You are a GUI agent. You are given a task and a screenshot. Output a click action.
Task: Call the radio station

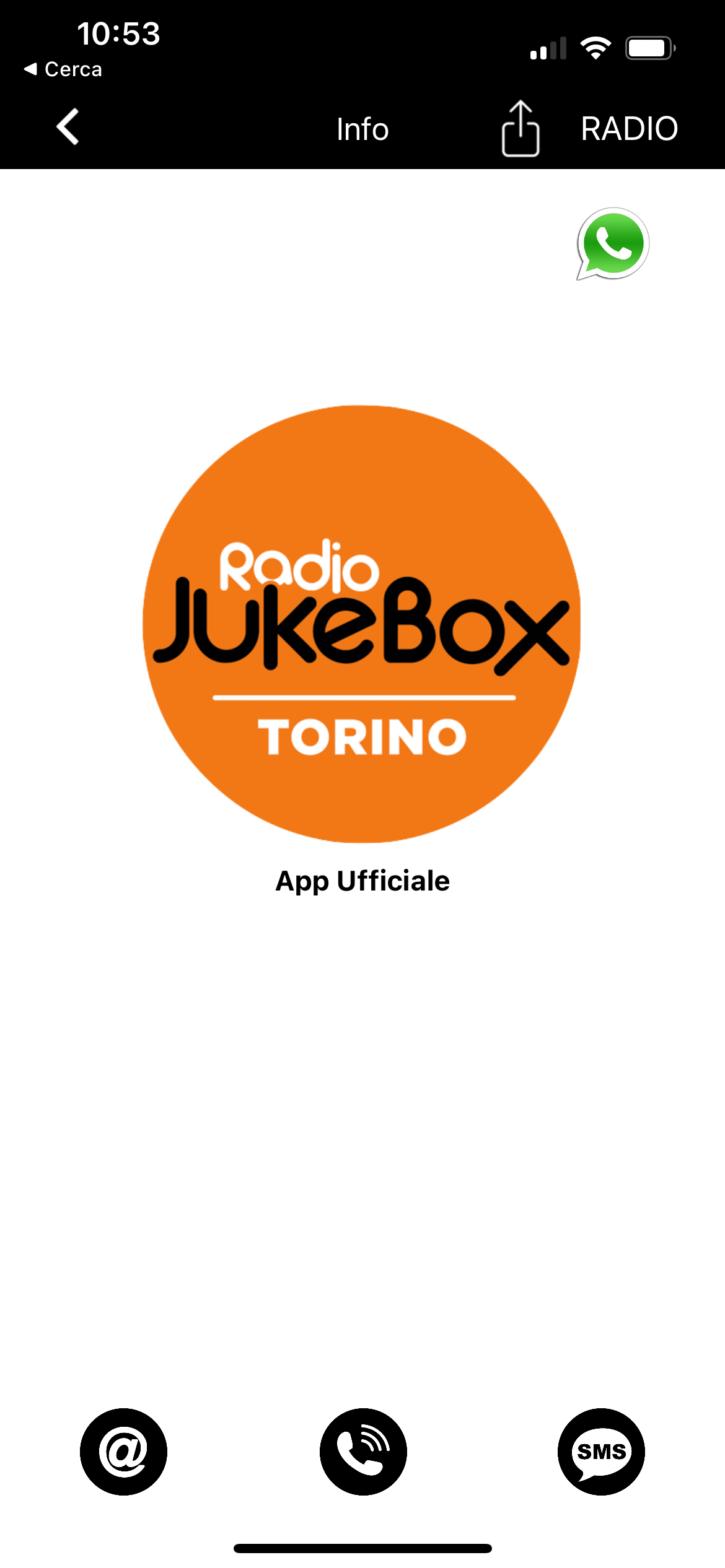[x=363, y=1452]
